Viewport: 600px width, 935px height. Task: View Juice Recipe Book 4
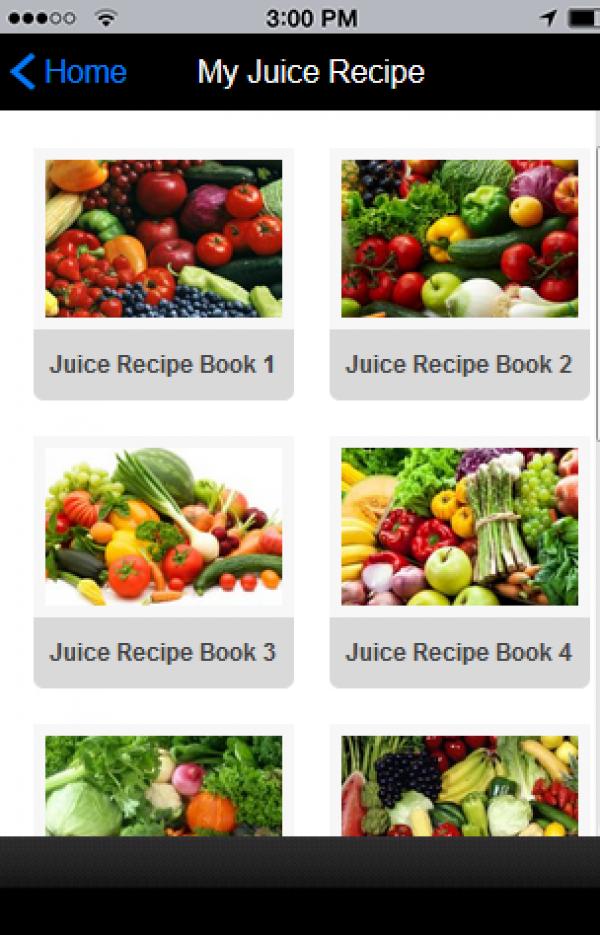click(x=459, y=561)
